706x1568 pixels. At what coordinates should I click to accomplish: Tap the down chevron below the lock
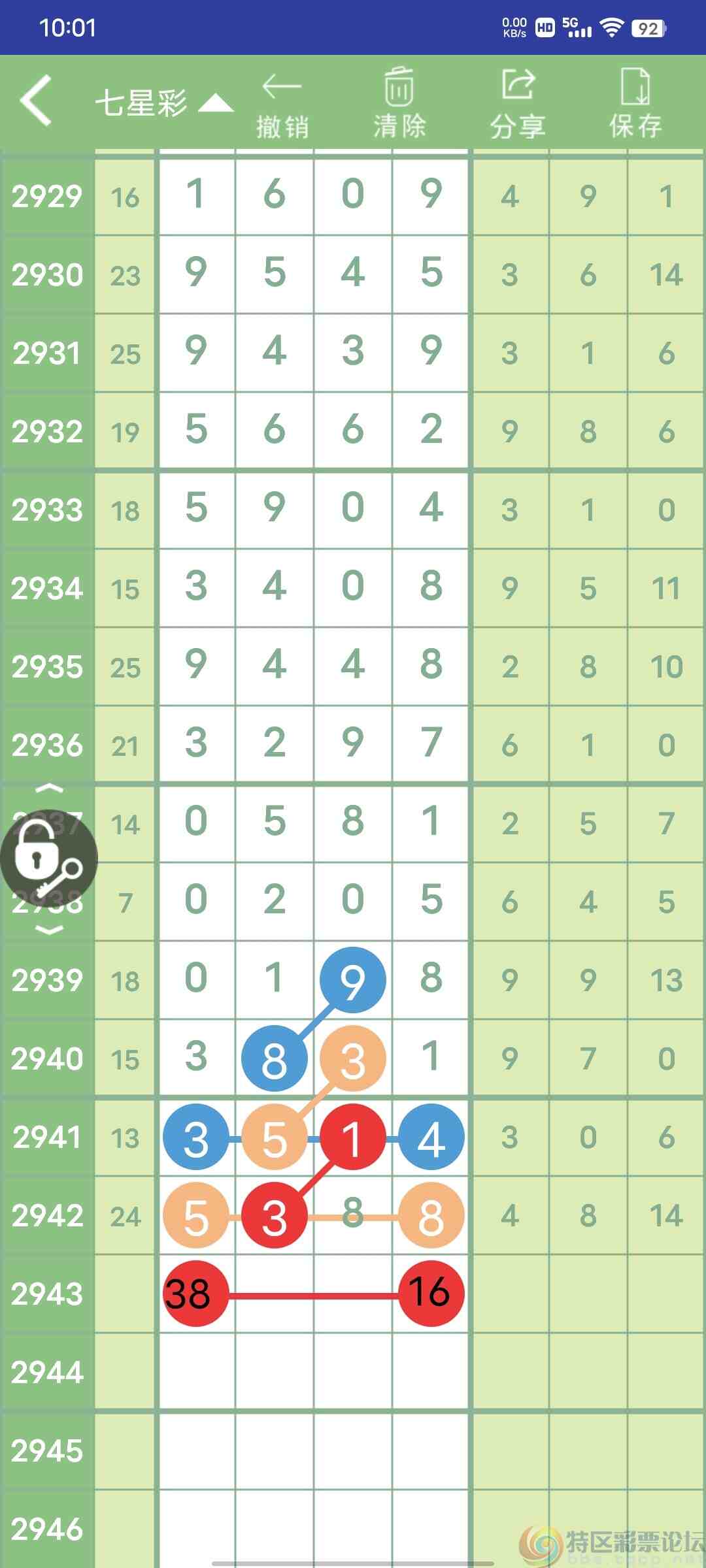(49, 929)
